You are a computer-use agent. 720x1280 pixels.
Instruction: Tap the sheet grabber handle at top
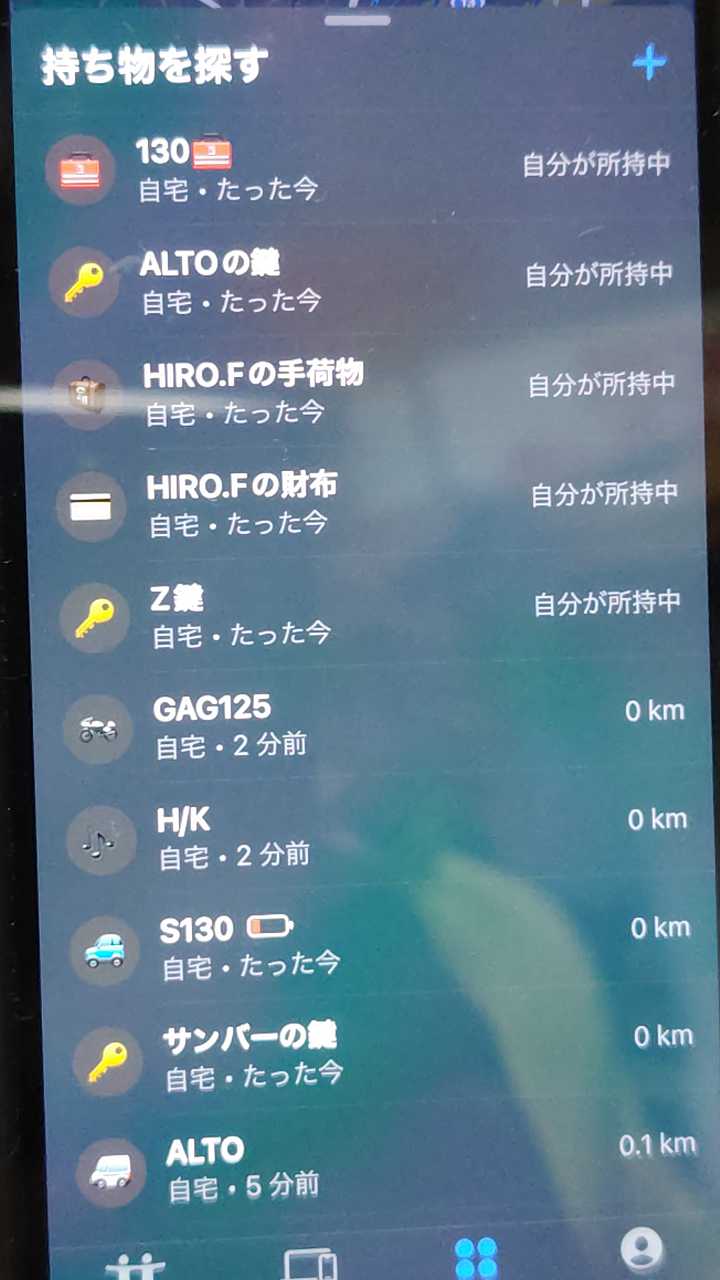(x=357, y=20)
